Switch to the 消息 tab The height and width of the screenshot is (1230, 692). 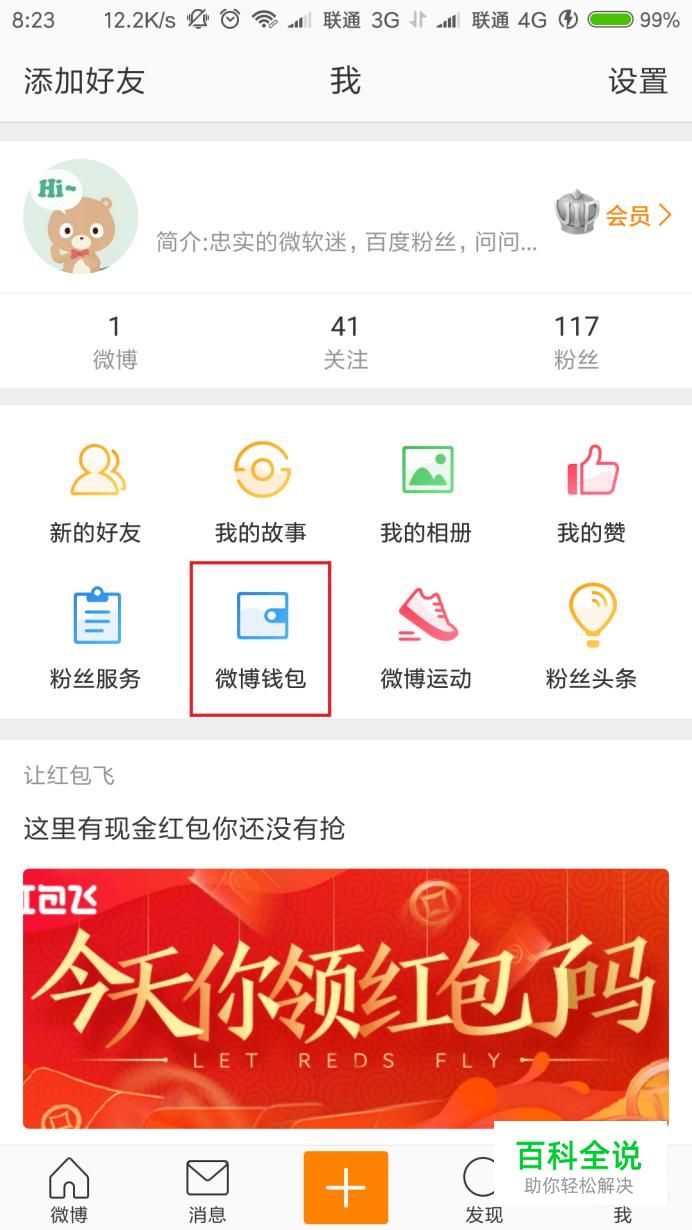(x=207, y=1190)
